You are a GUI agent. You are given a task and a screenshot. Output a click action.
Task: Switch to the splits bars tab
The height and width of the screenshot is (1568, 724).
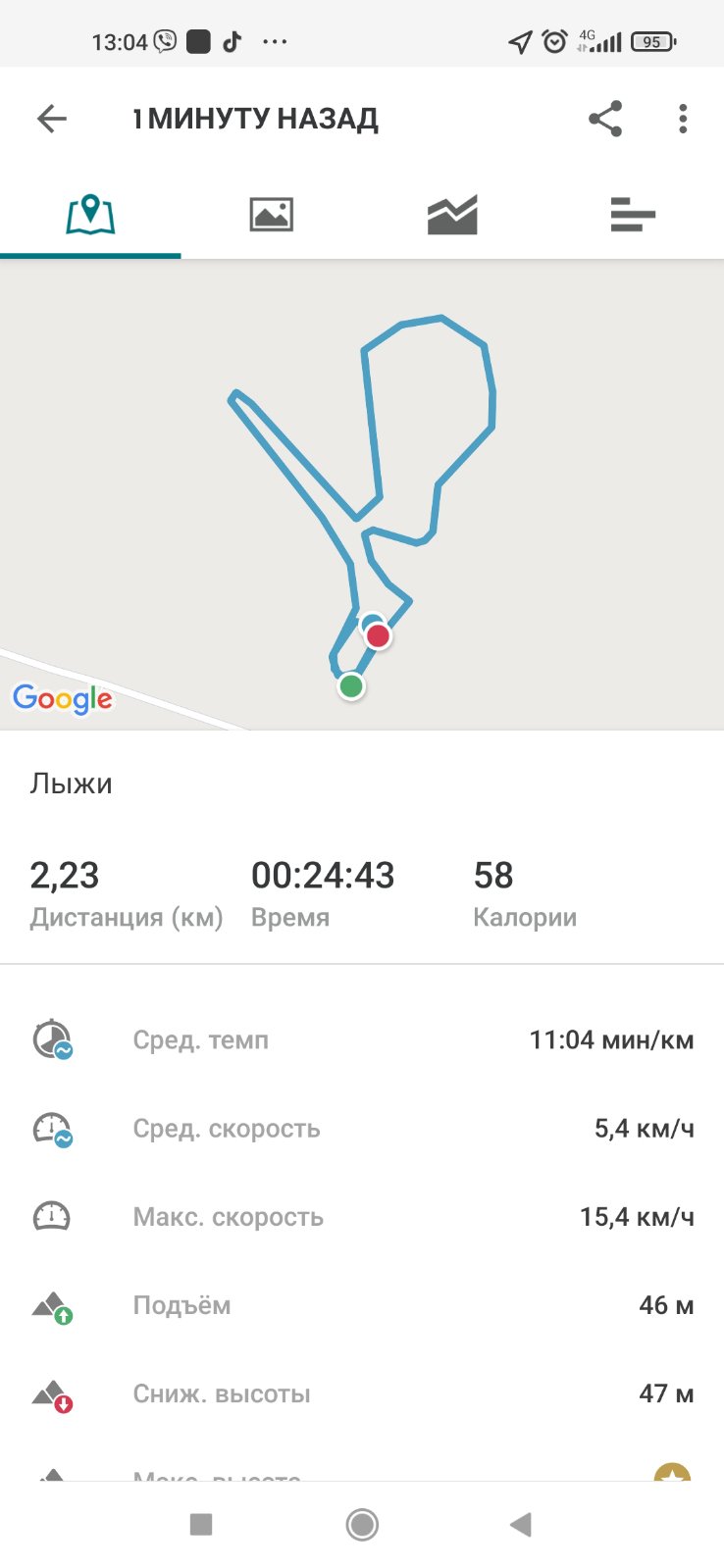coord(633,214)
